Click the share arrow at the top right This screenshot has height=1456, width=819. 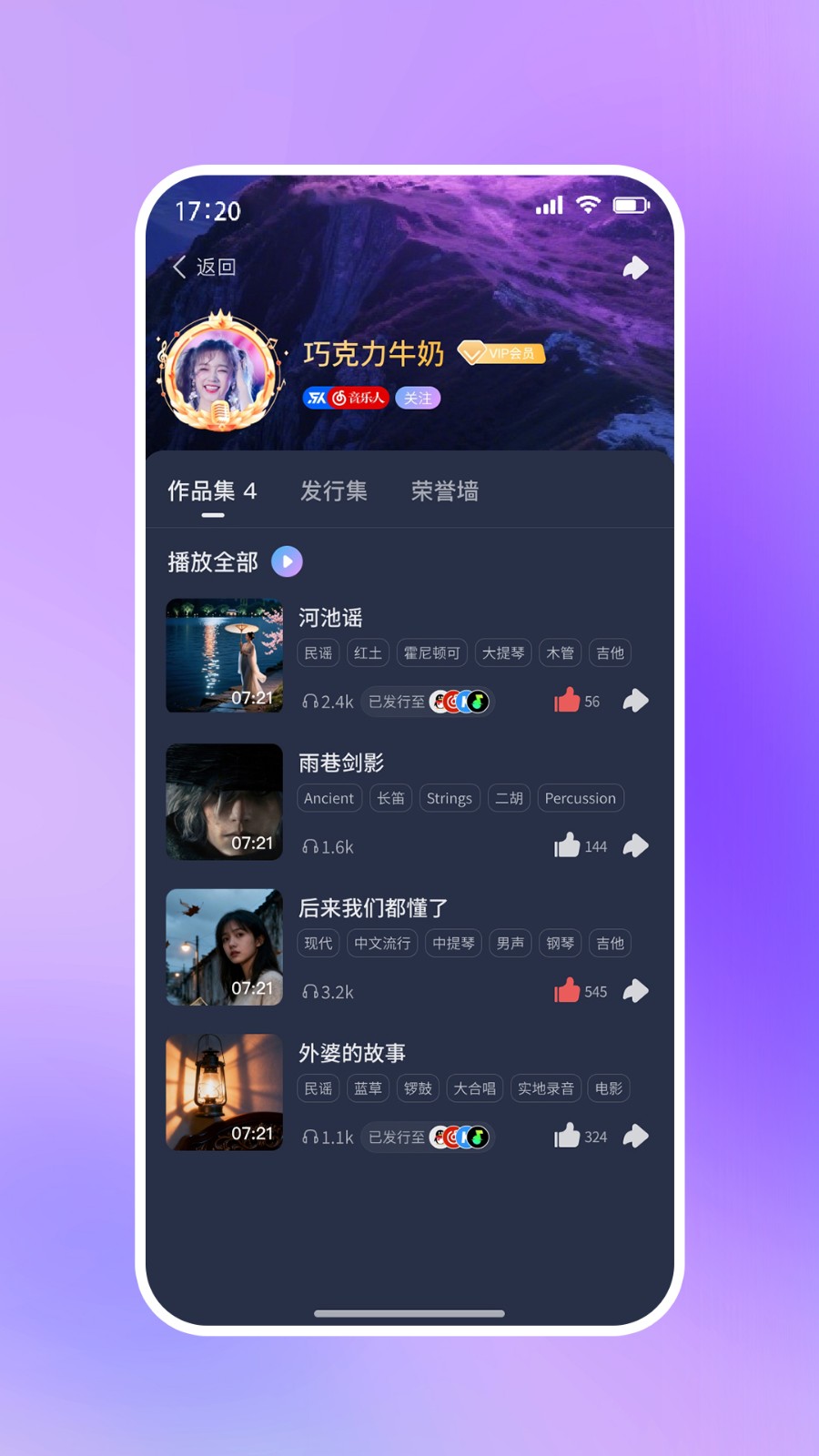click(x=635, y=267)
